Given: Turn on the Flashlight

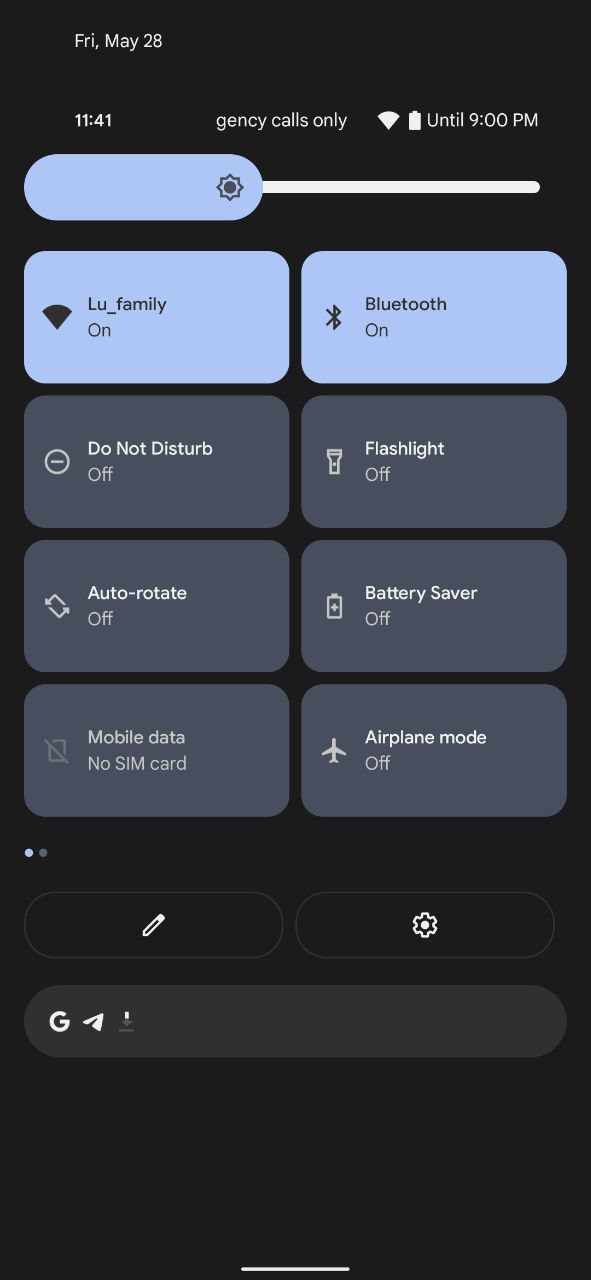Looking at the screenshot, I should [x=434, y=461].
